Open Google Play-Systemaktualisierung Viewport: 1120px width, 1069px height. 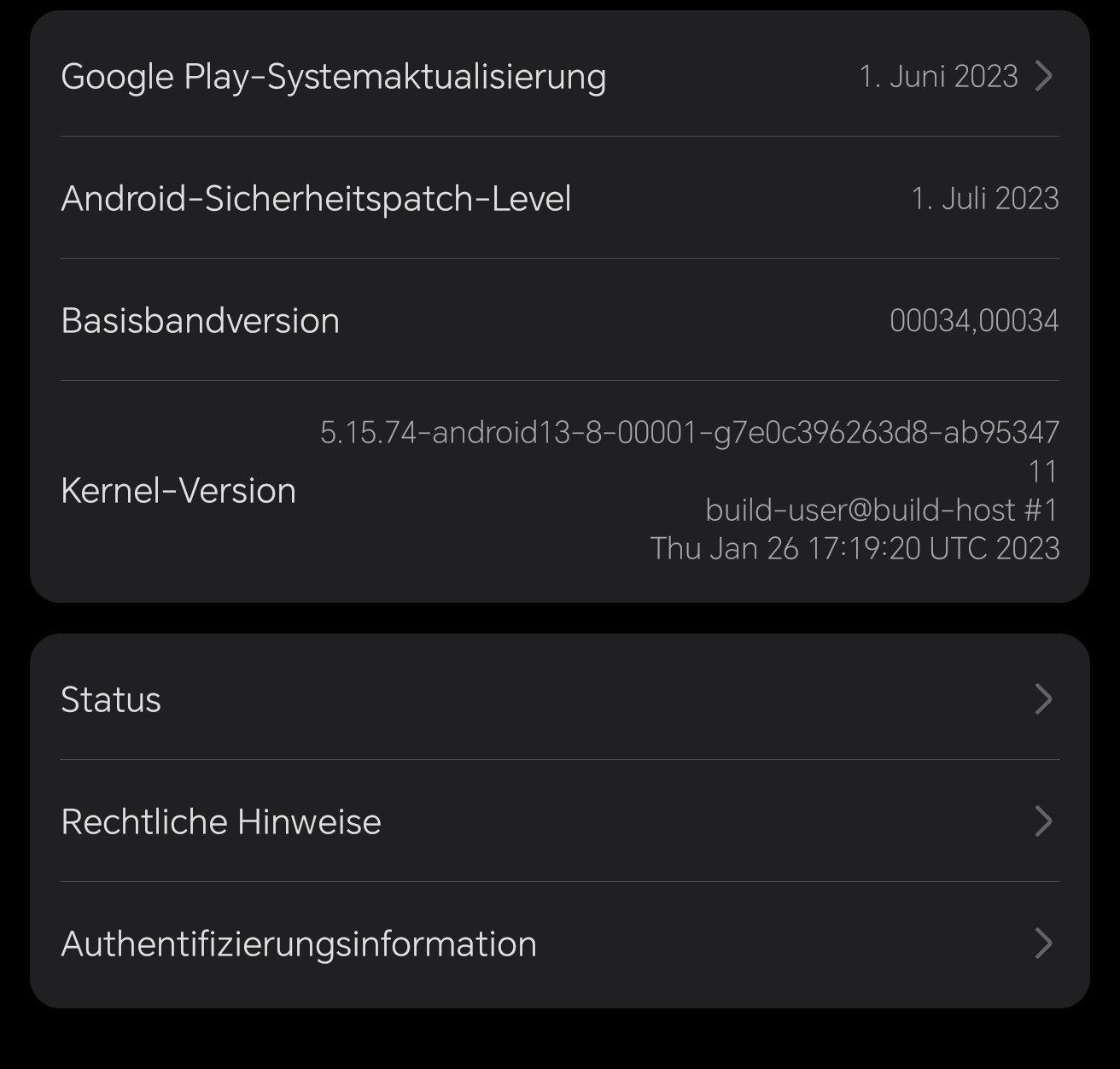coord(559,77)
